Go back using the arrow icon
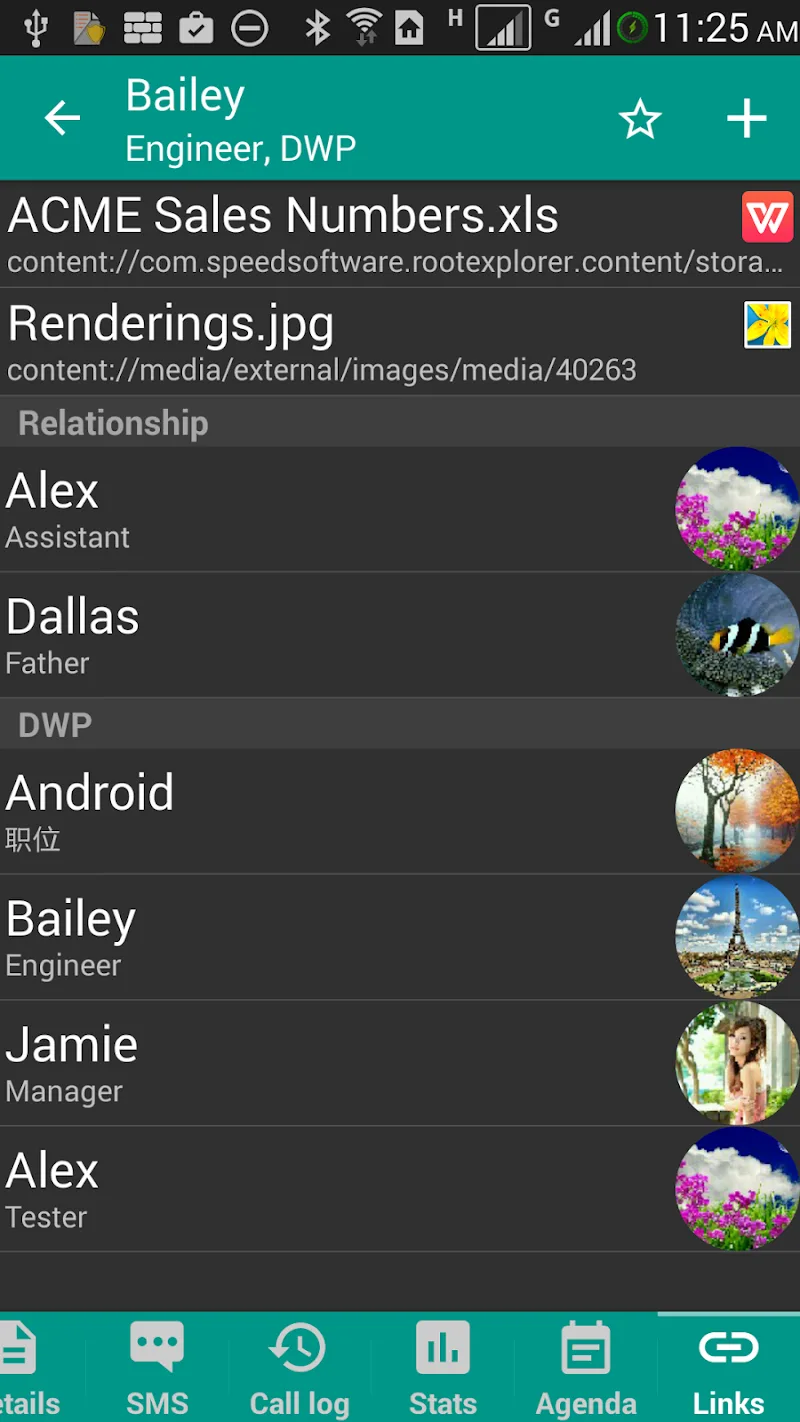Viewport: 800px width, 1422px height. coord(62,119)
